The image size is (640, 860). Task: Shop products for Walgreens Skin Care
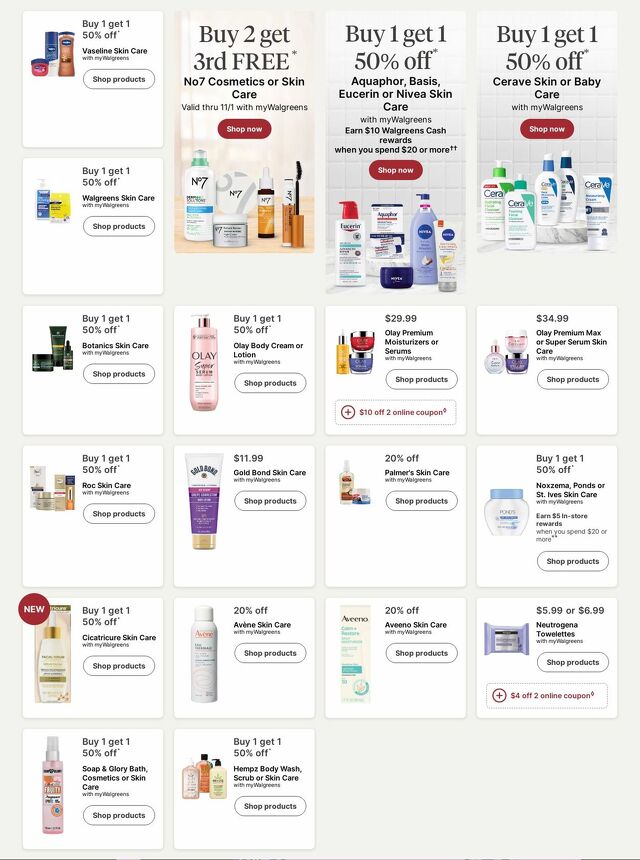[119, 227]
